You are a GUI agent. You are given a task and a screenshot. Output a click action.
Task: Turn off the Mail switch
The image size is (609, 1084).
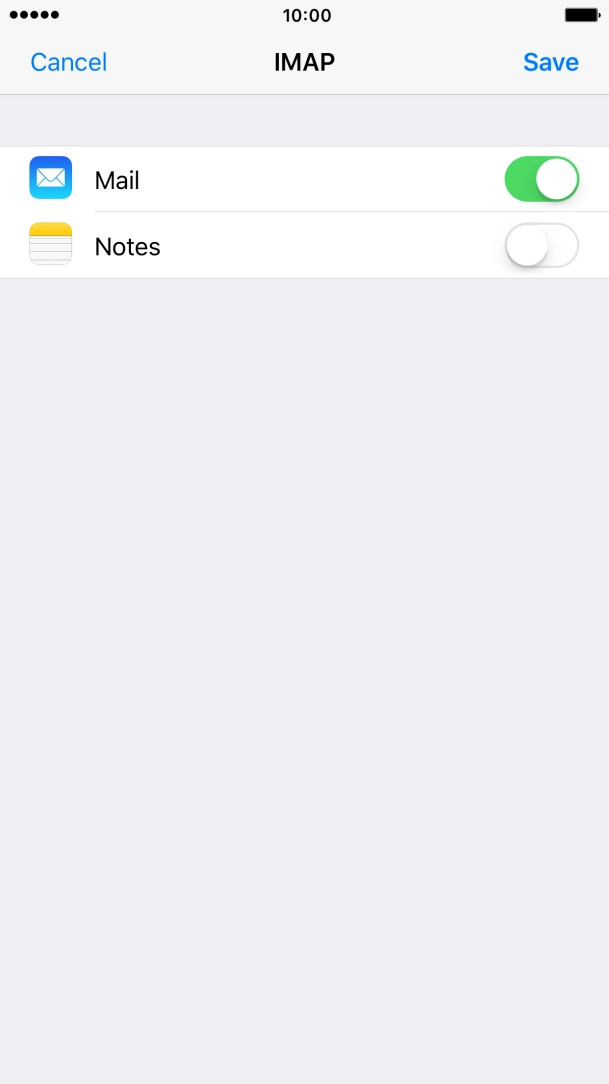[541, 180]
